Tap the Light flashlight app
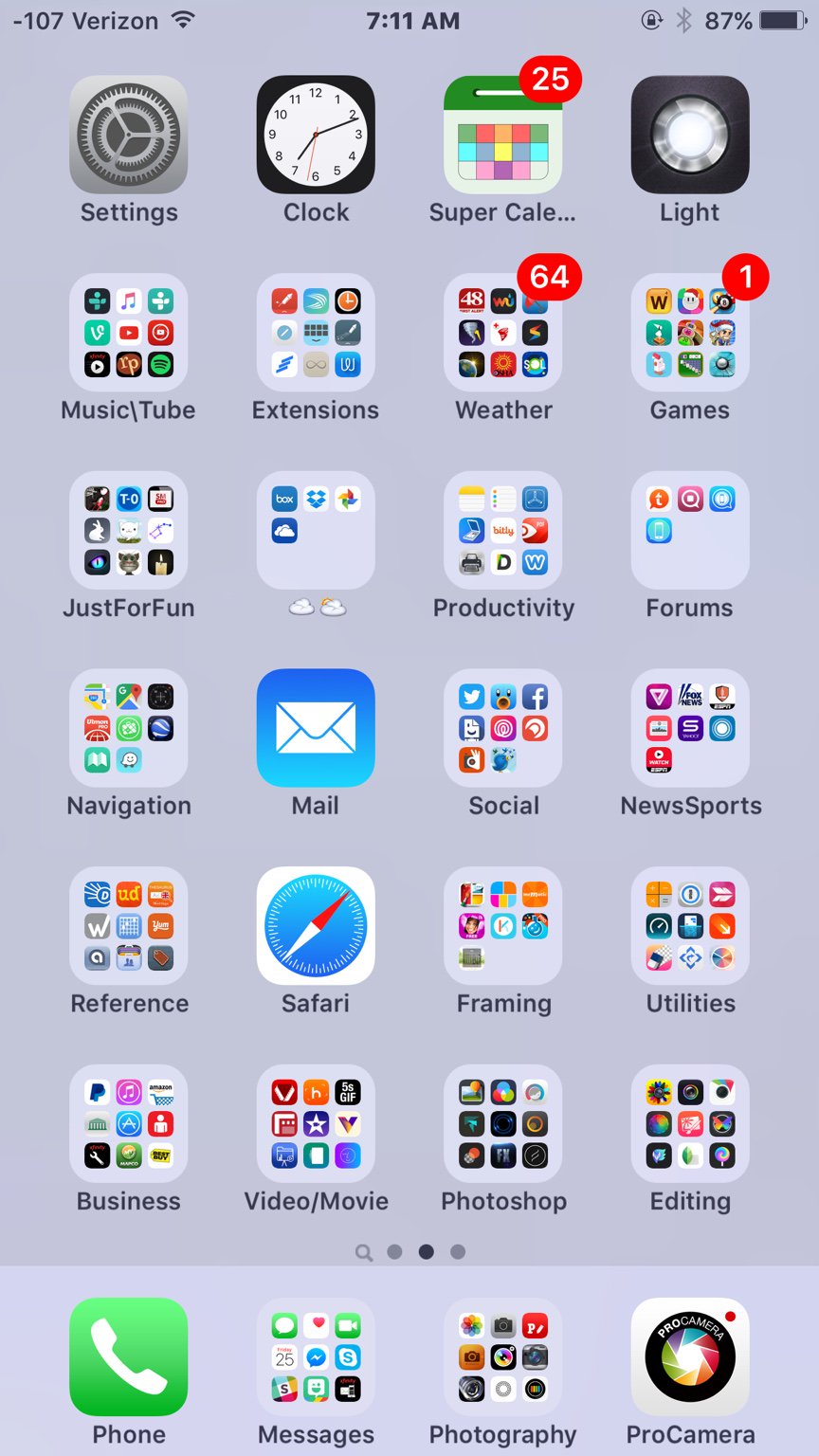 (x=689, y=134)
